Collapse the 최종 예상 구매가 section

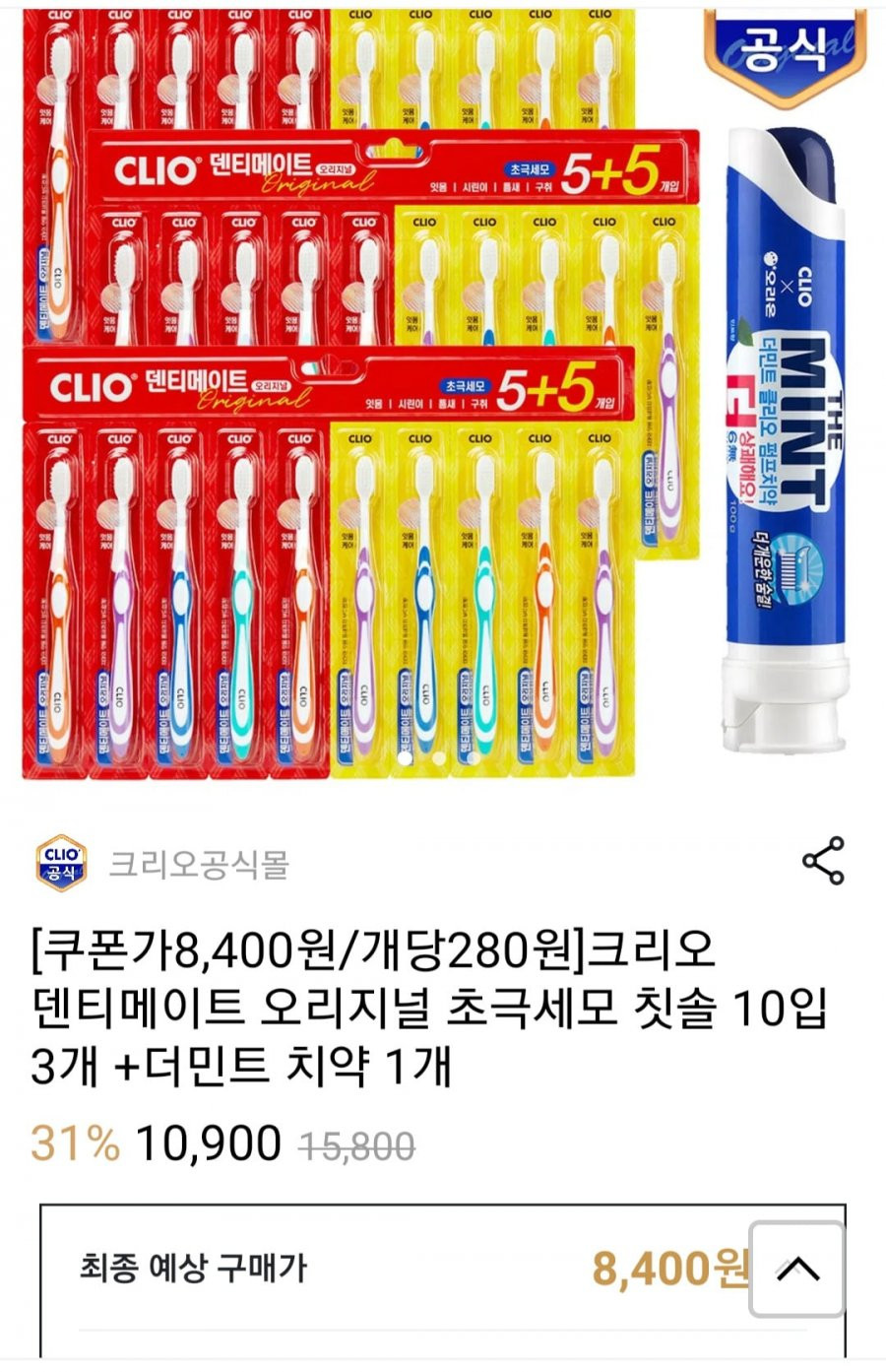[797, 1269]
